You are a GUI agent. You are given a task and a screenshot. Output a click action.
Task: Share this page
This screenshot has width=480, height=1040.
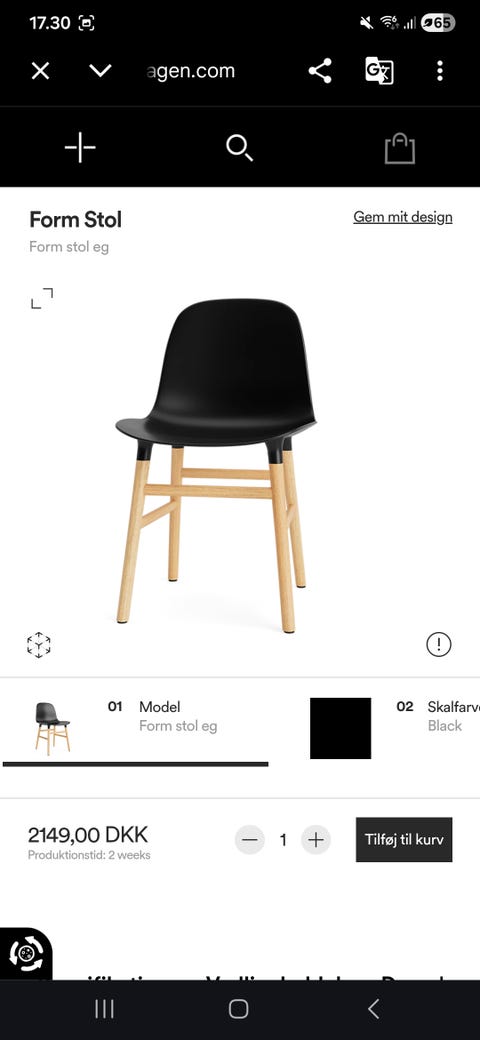click(x=320, y=71)
